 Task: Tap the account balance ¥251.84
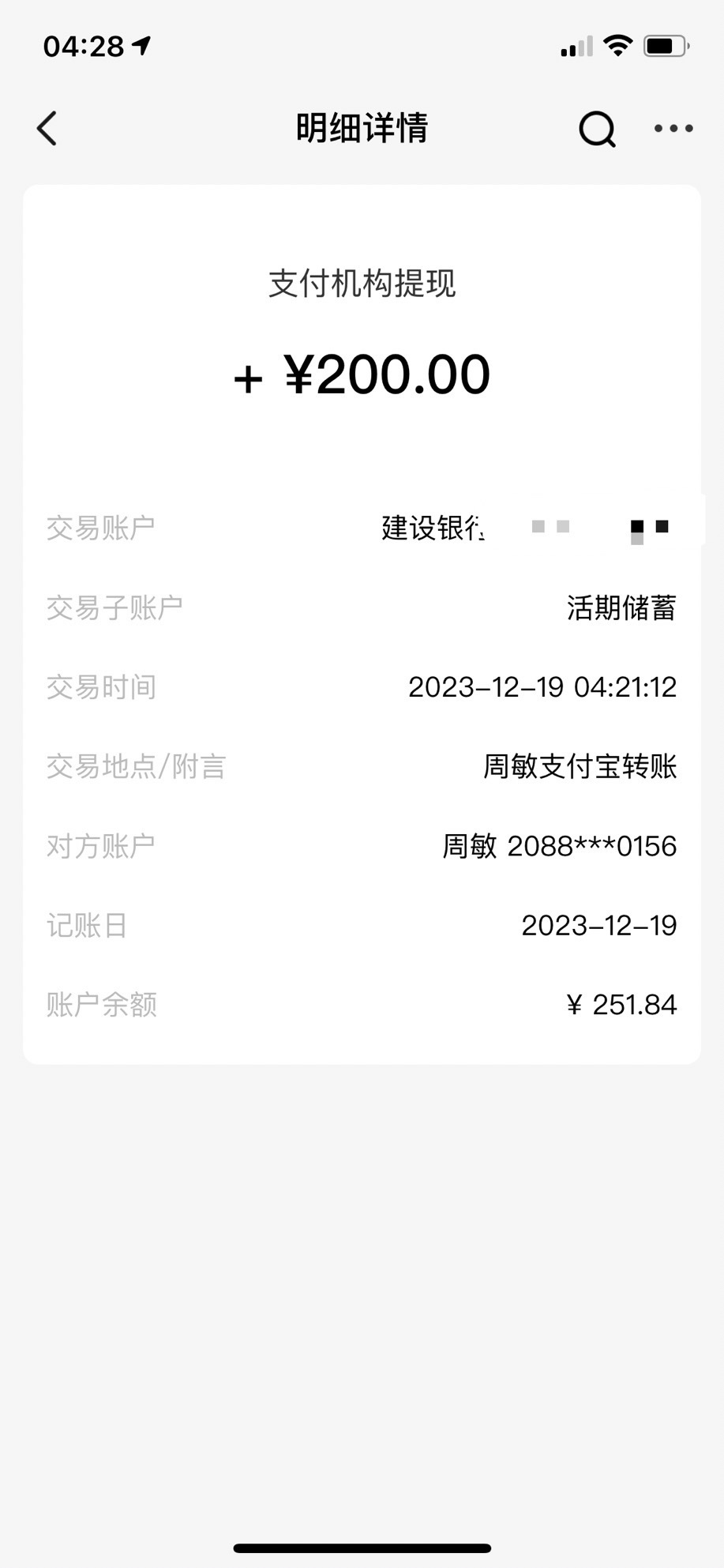[621, 1004]
